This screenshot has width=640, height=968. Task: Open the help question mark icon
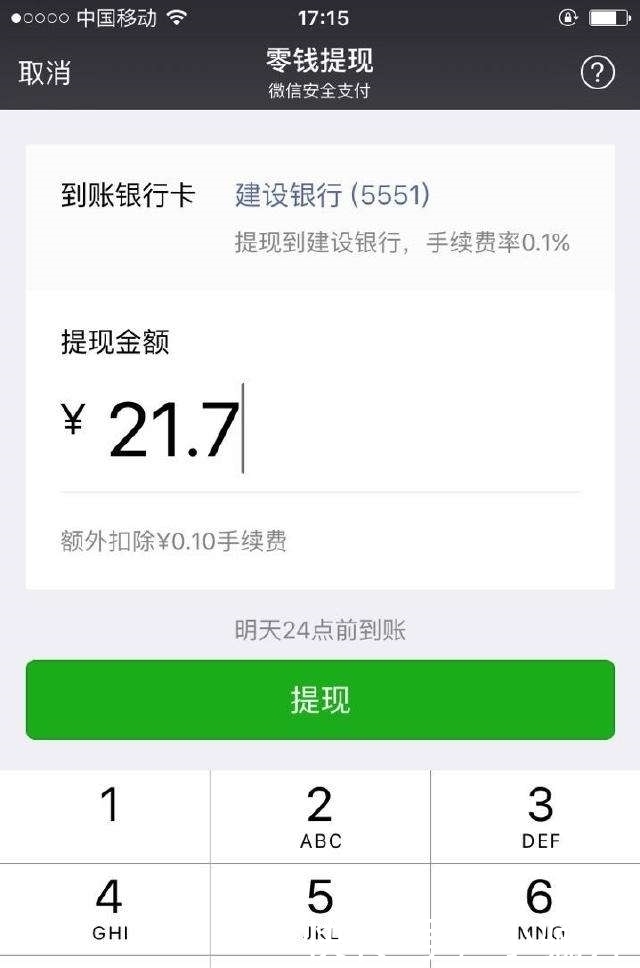pos(597,73)
